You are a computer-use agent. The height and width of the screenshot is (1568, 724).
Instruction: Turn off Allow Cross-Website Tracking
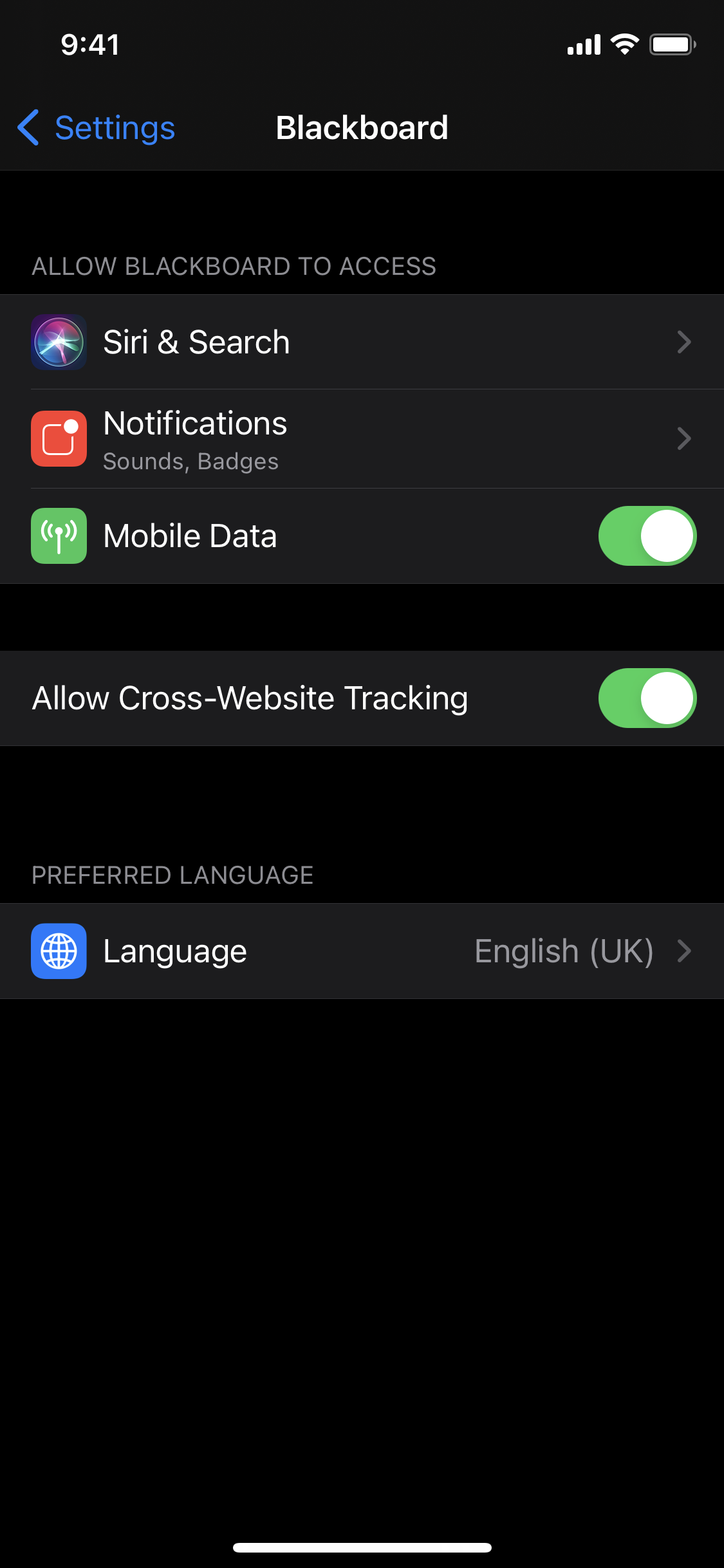(647, 697)
